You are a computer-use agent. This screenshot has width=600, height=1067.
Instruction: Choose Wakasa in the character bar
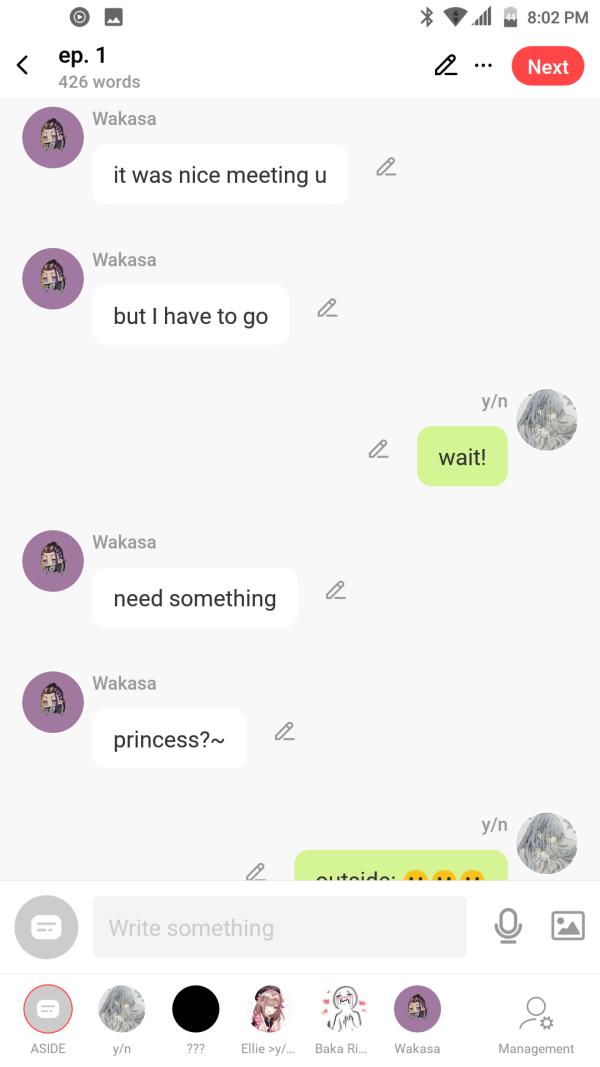[x=417, y=1010]
